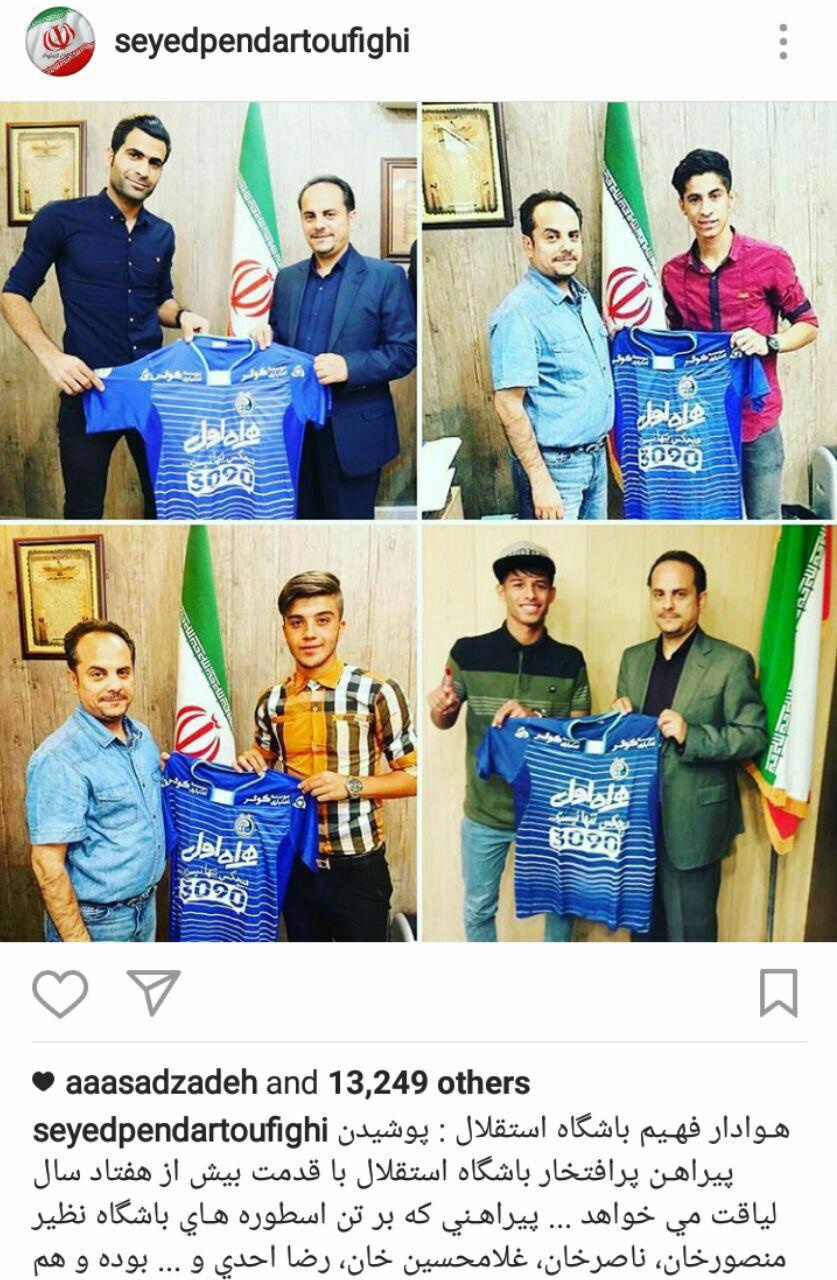837x1280 pixels.
Task: Open aaasadzadeh's profile from the likes line
Action: pyautogui.click(x=162, y=1082)
